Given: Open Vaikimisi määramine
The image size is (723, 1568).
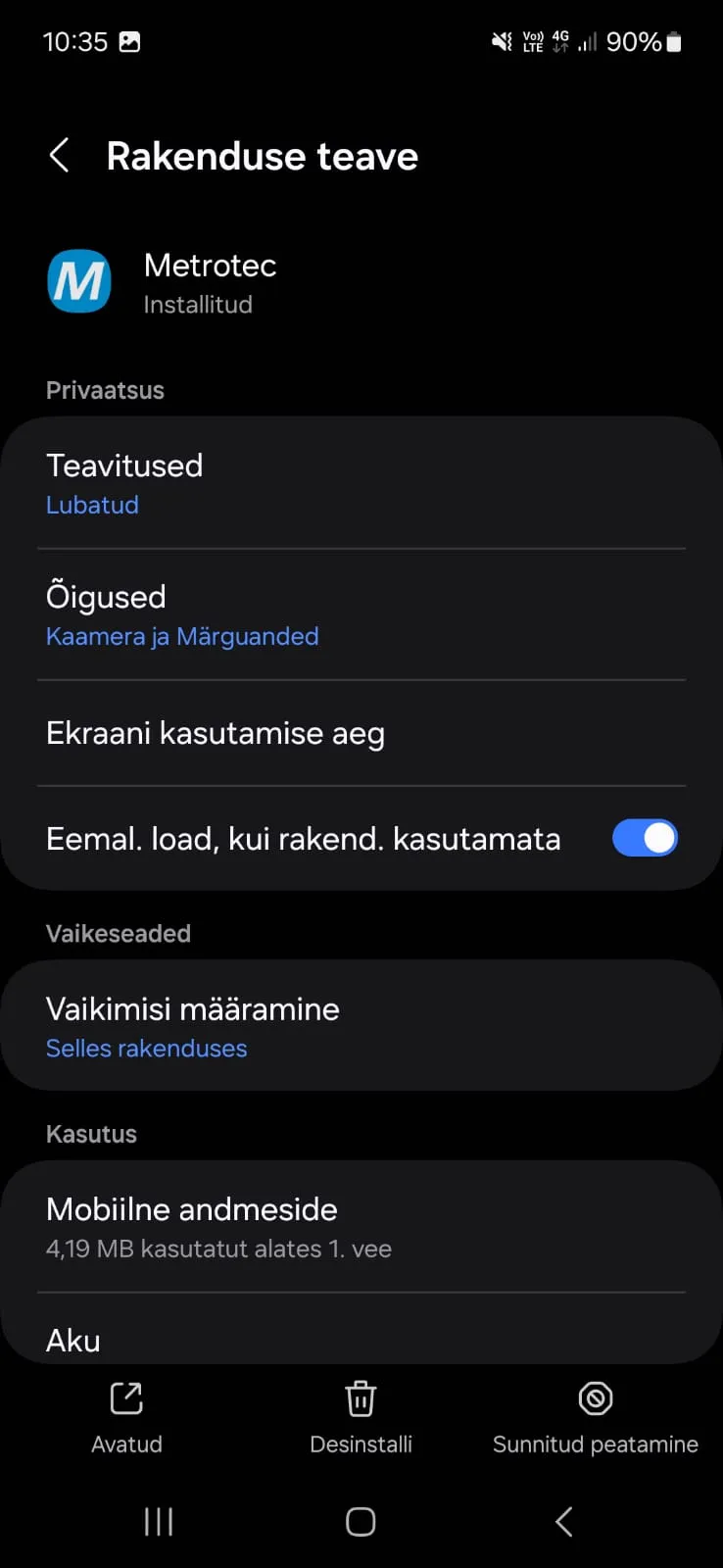Looking at the screenshot, I should [x=361, y=1026].
